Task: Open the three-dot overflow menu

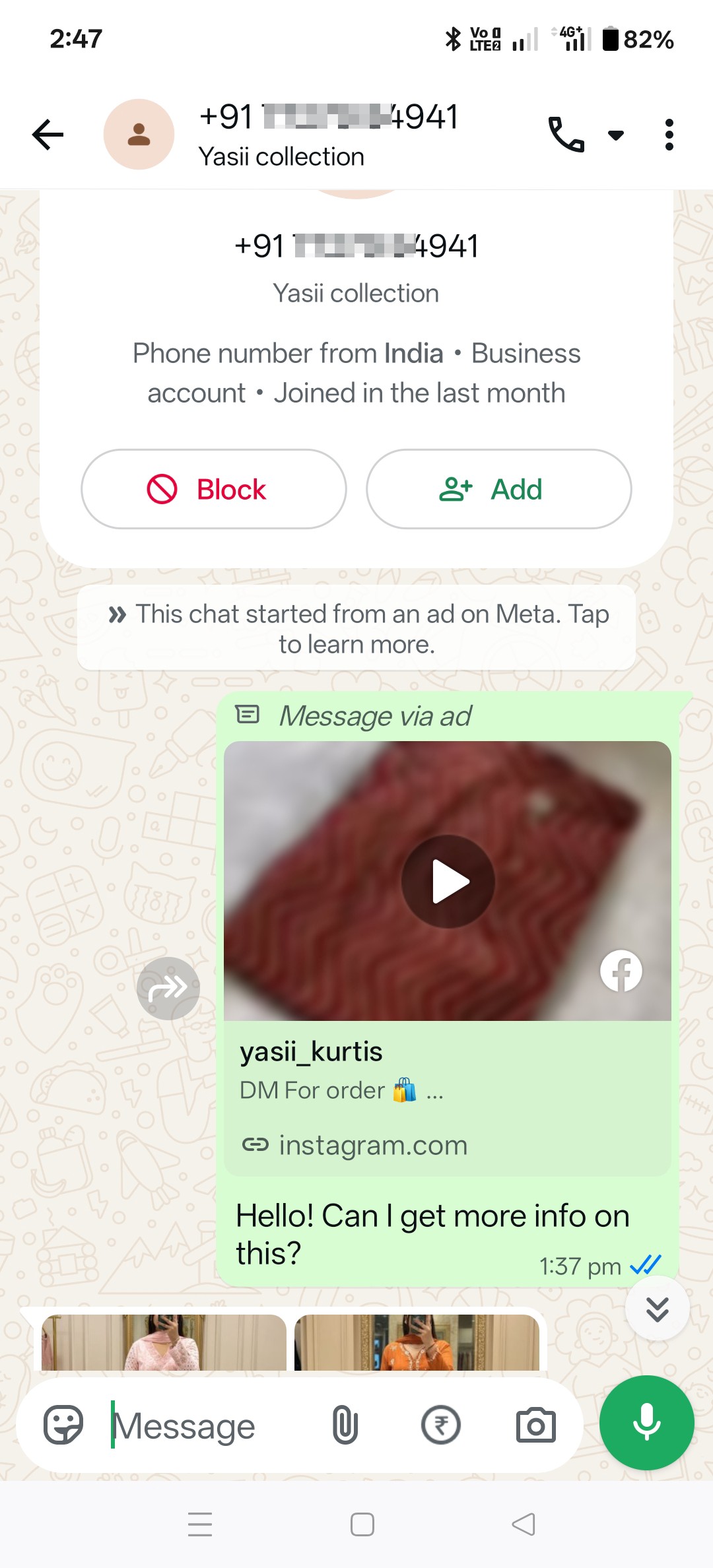Action: coord(669,135)
